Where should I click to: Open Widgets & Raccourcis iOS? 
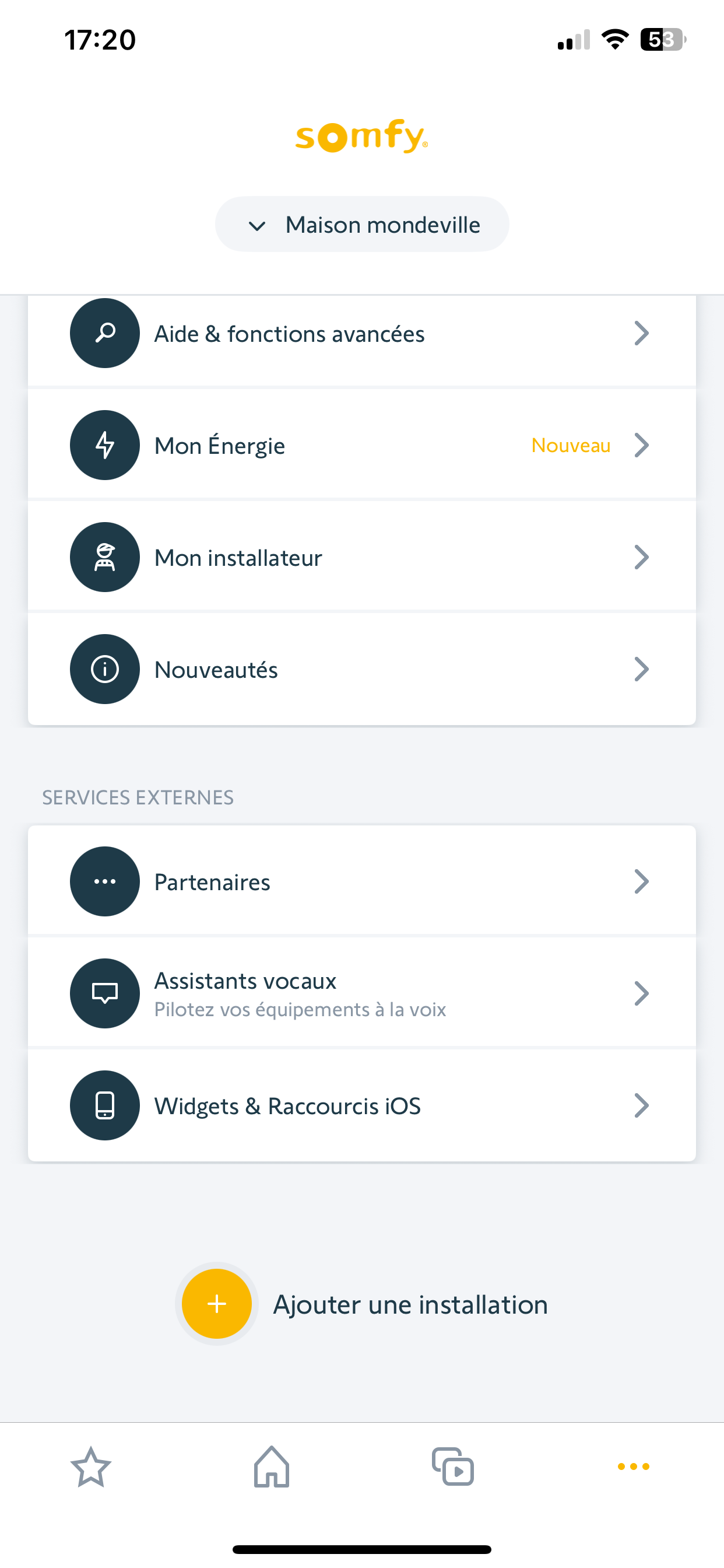pos(361,1105)
